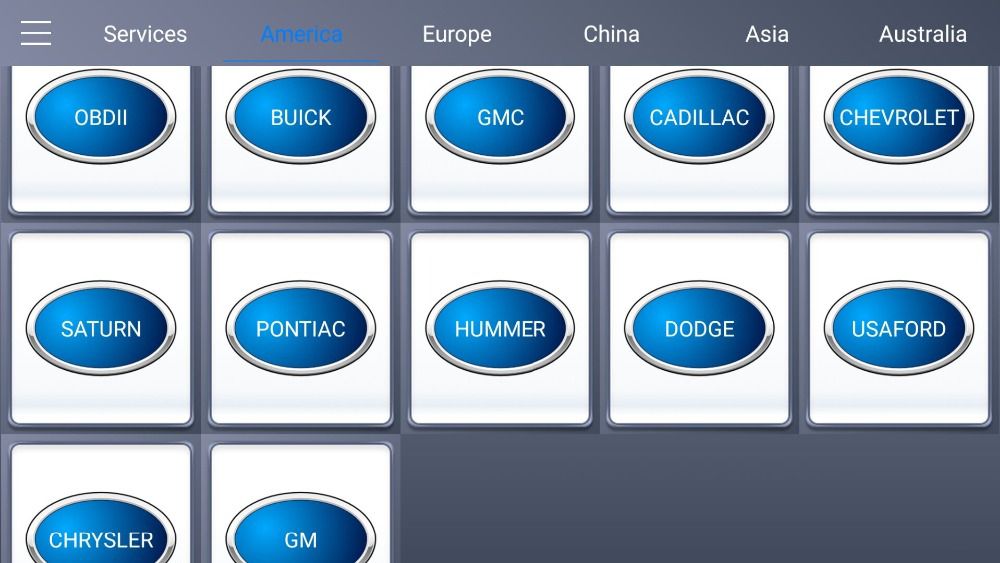Select the CHEVROLET tile
Screen dimensions: 1000x563
(x=898, y=118)
